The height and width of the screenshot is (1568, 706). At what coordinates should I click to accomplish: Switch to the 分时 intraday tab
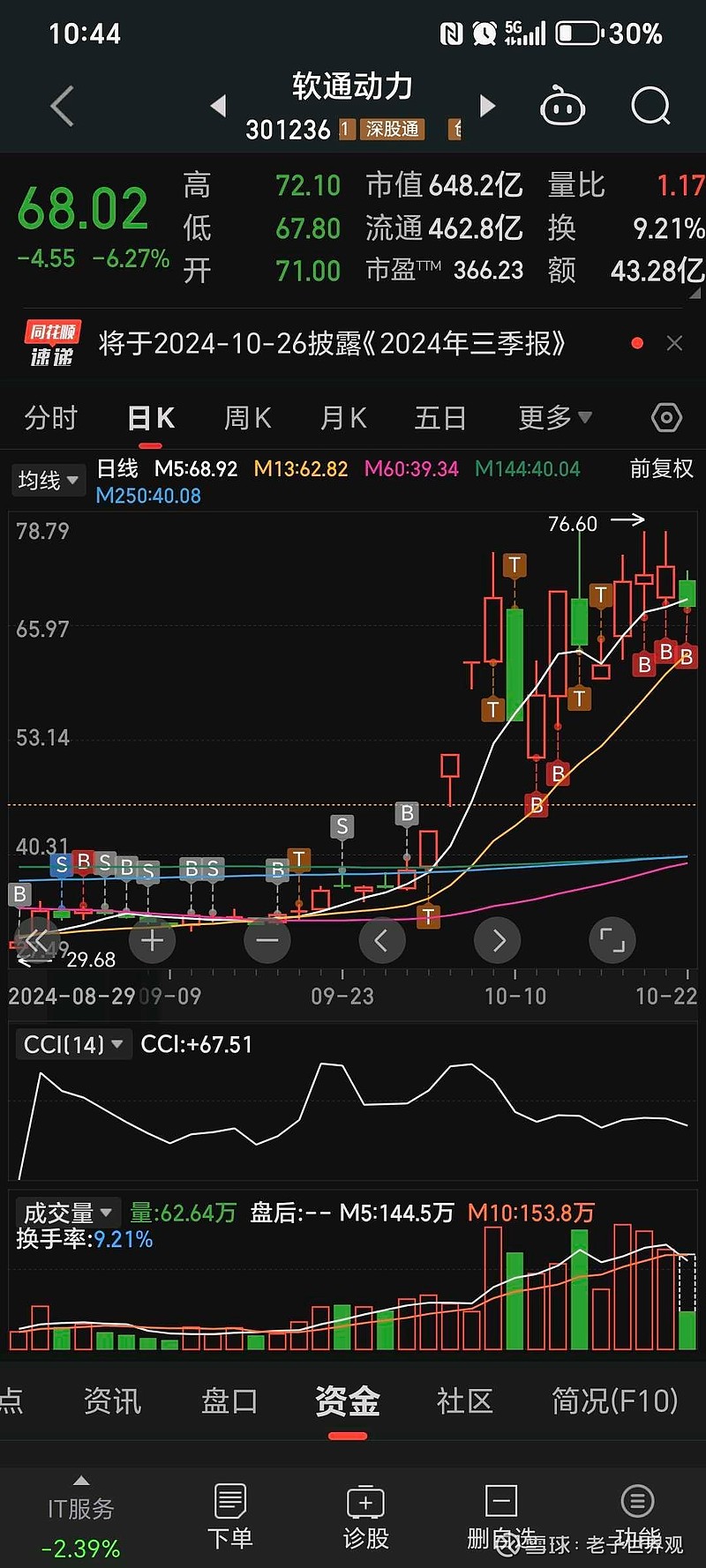[50, 417]
